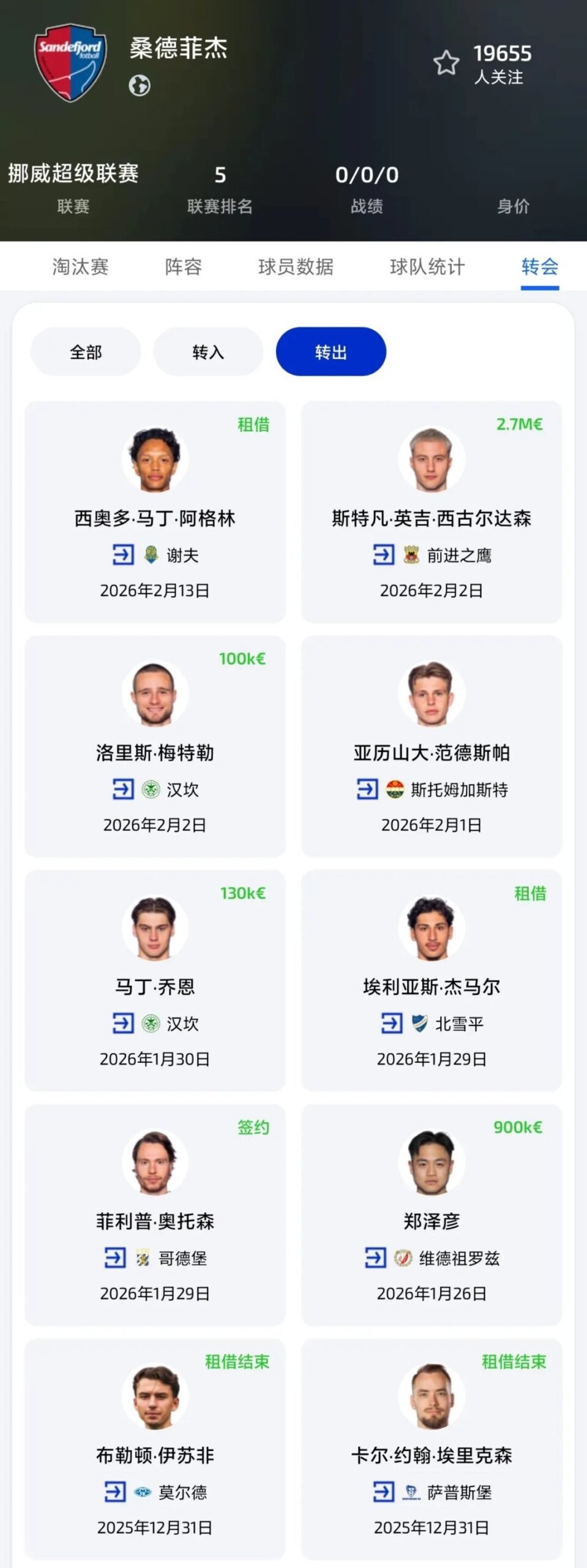The height and width of the screenshot is (1568, 587).
Task: Tap 卡尔·约翰·埃里克森 loan-end card
Action: coord(432,1449)
